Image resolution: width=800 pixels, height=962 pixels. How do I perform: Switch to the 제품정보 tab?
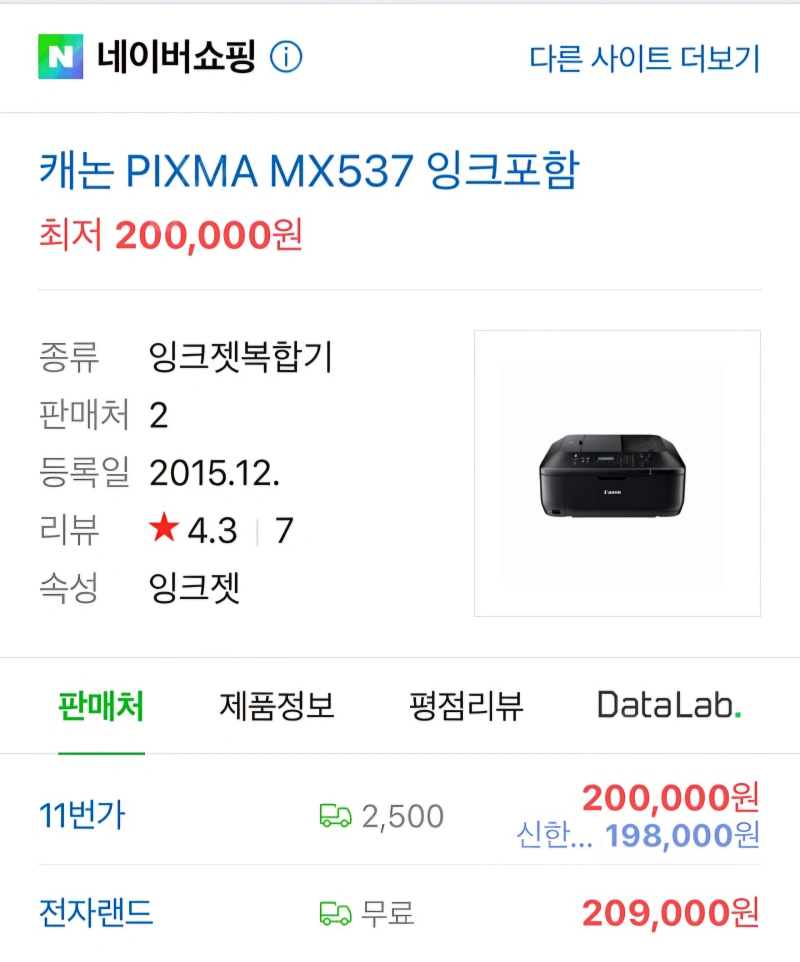tap(275, 705)
